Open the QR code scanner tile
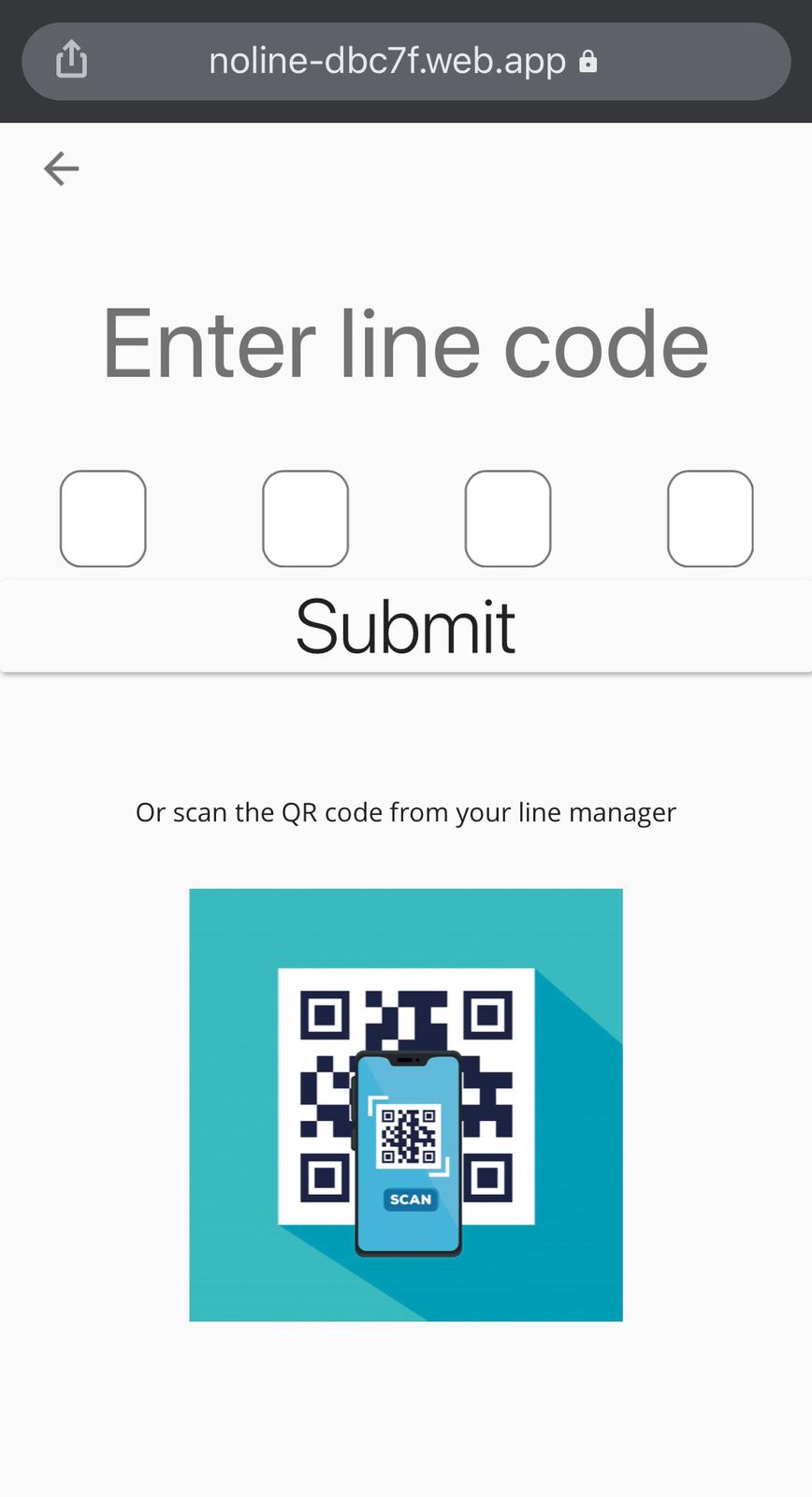The width and height of the screenshot is (812, 1497). click(406, 1105)
